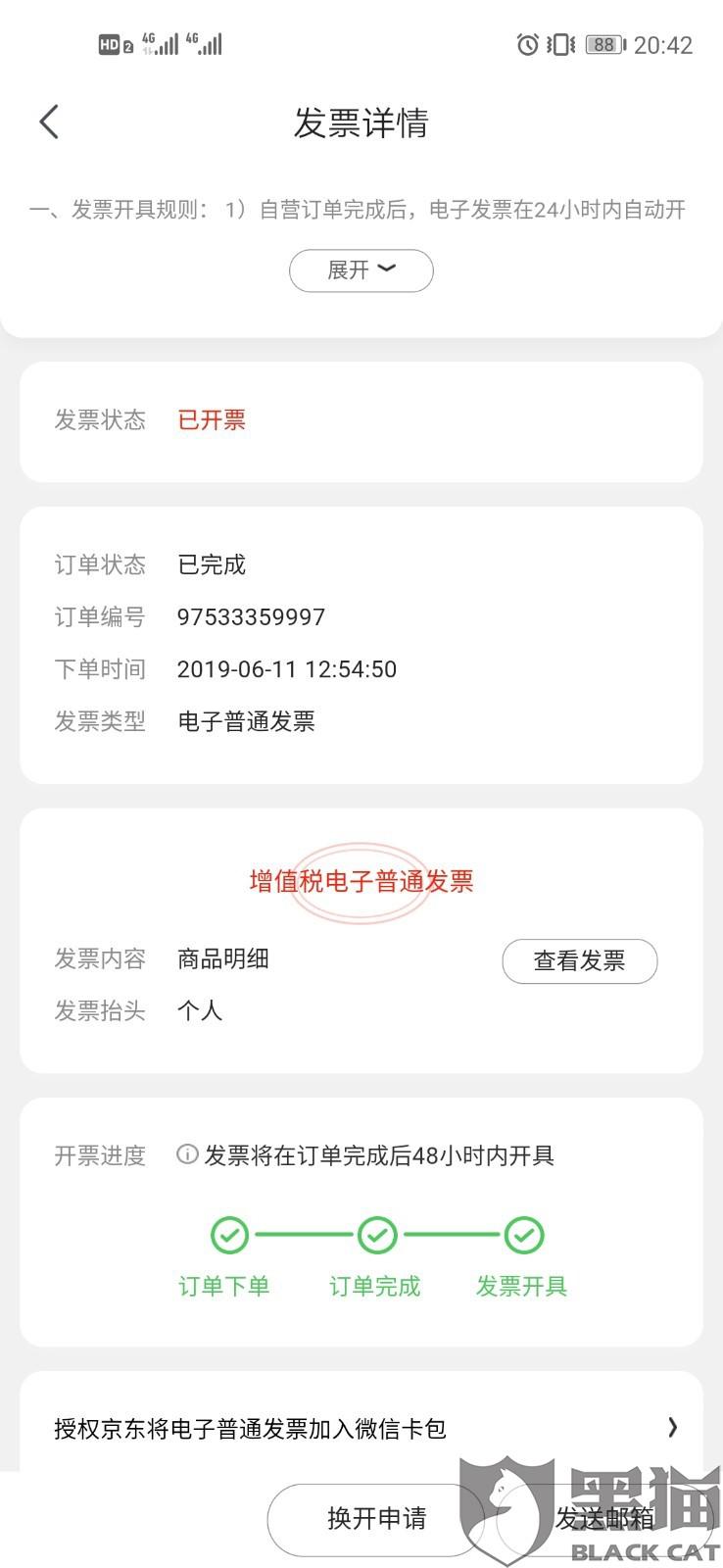The height and width of the screenshot is (1568, 723).
Task: Tap 换开申请 to request invoice reissue
Action: (x=376, y=1519)
